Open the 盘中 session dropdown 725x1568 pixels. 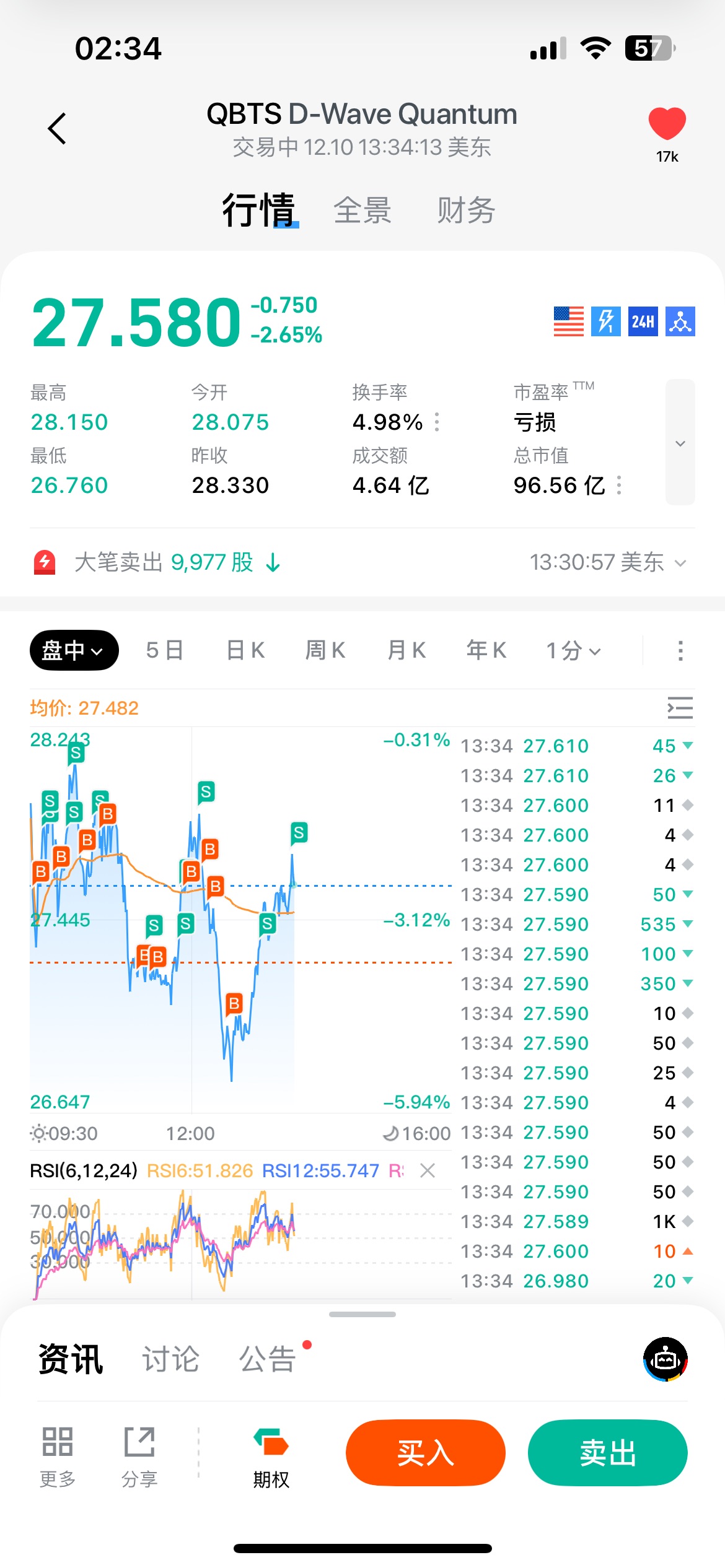[74, 650]
